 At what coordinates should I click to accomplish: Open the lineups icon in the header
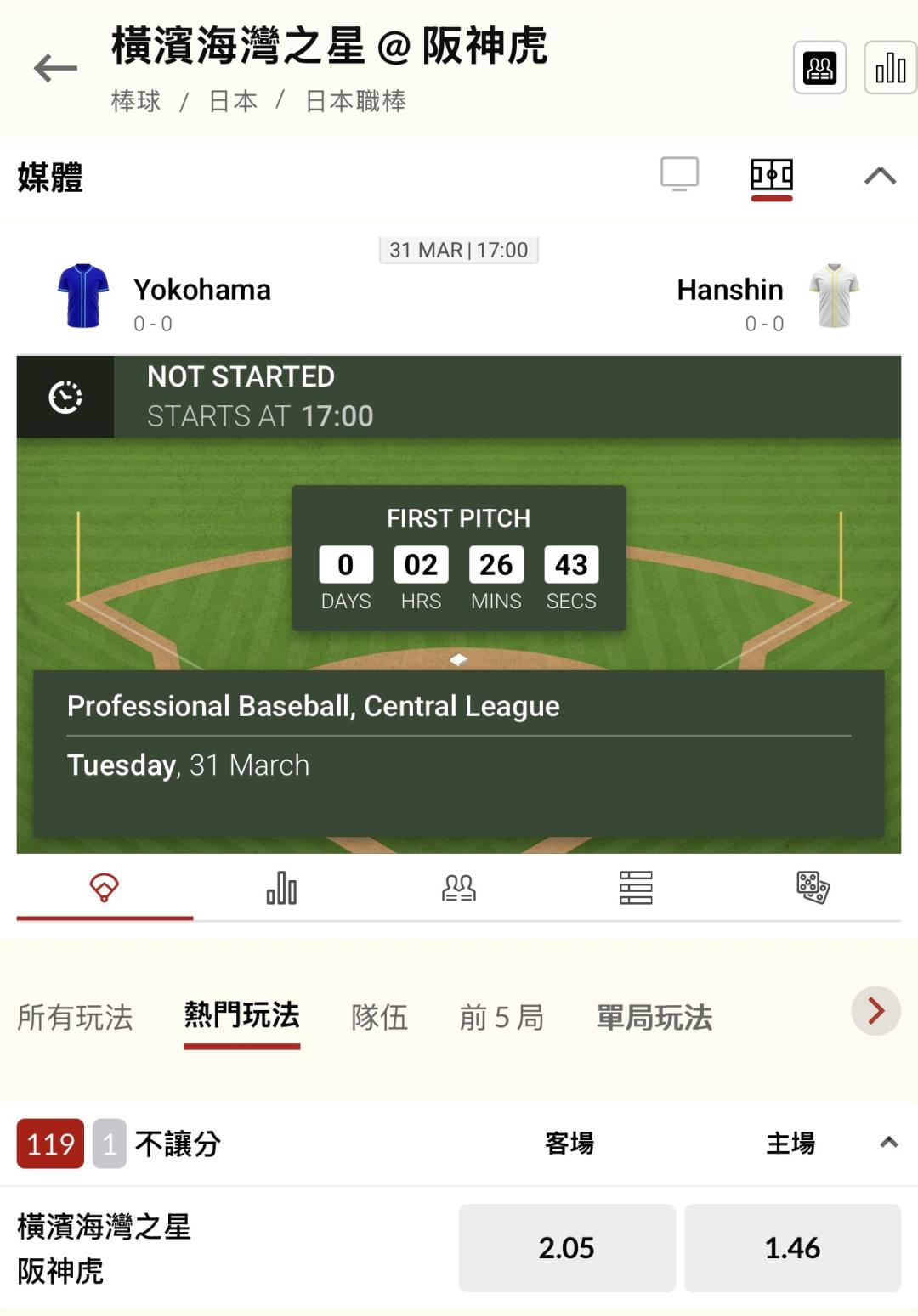819,68
